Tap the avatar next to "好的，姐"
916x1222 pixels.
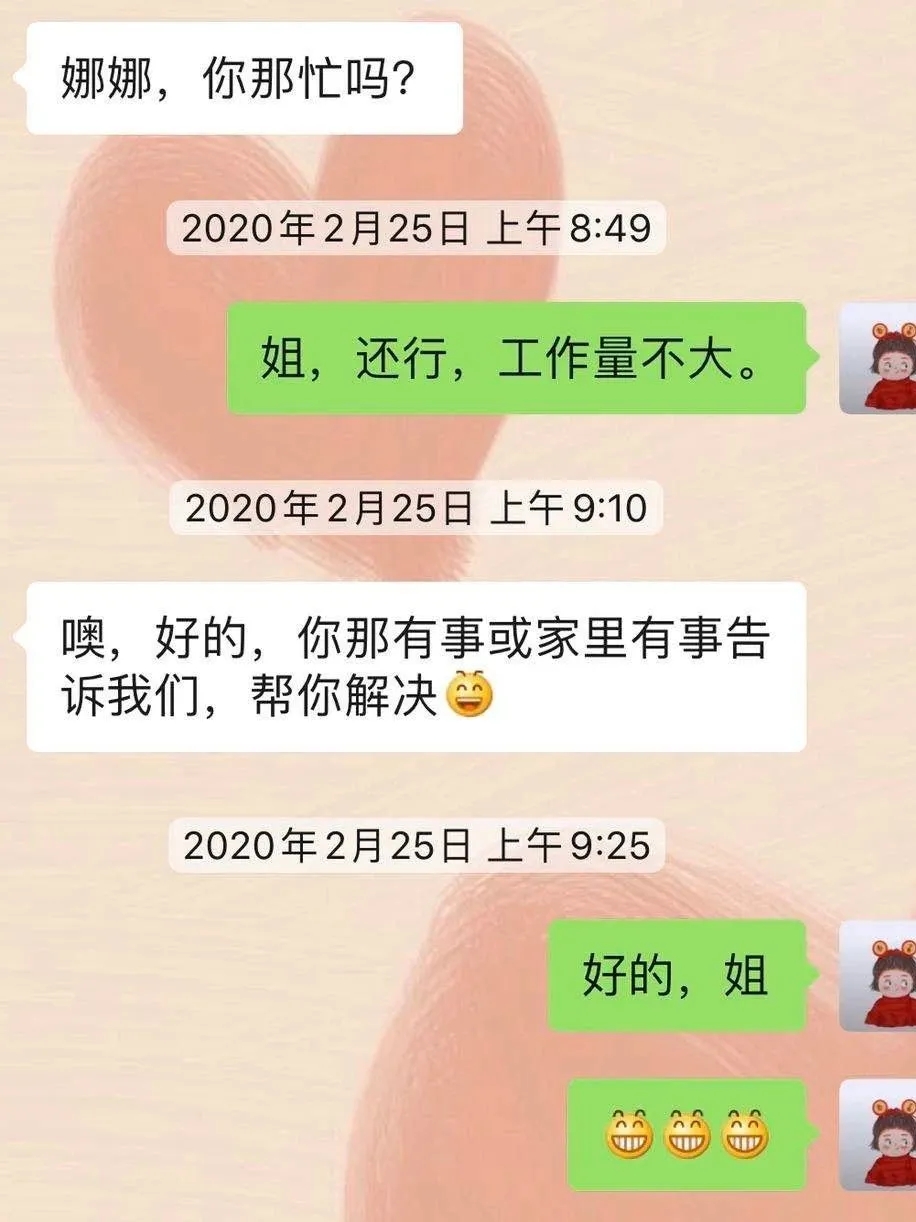(877, 975)
